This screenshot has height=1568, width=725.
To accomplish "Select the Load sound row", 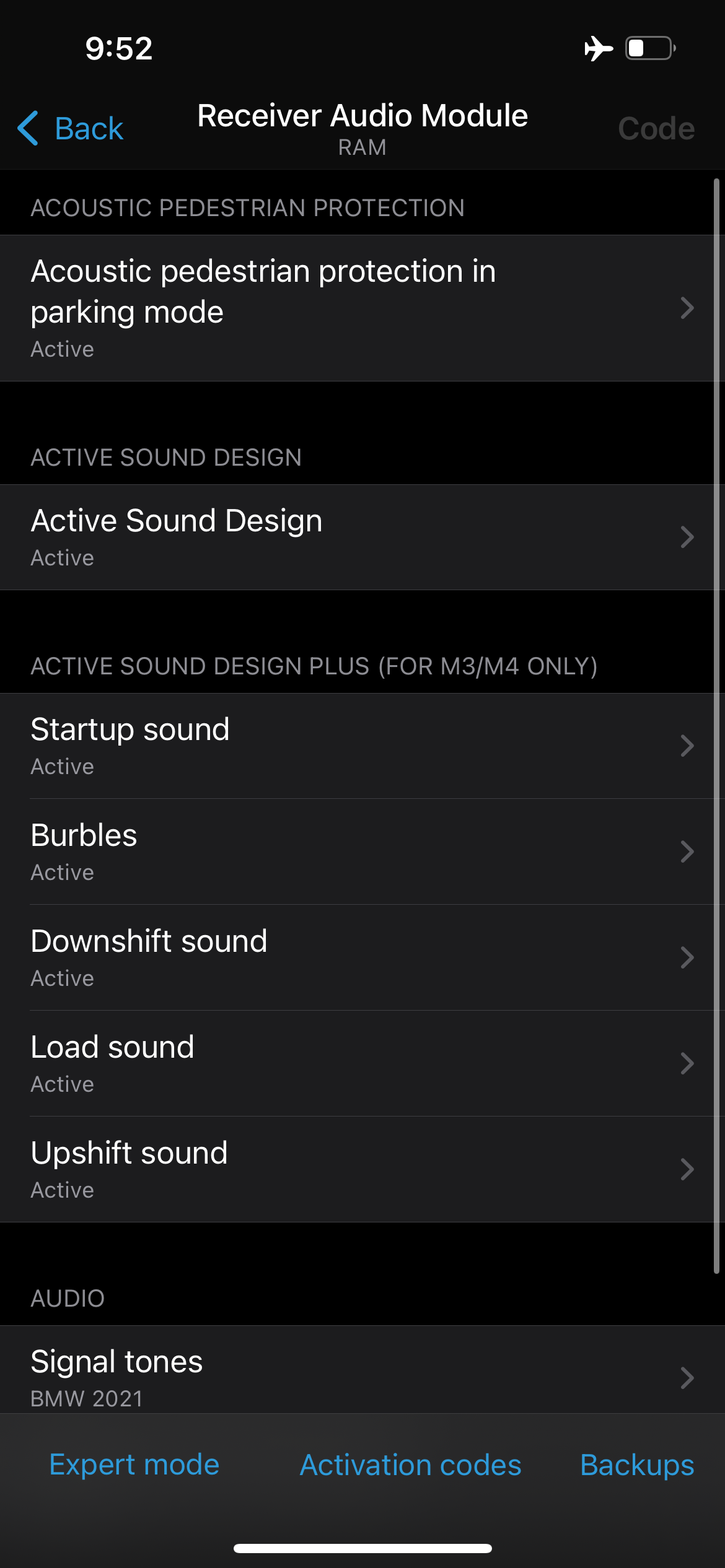I will click(362, 1063).
